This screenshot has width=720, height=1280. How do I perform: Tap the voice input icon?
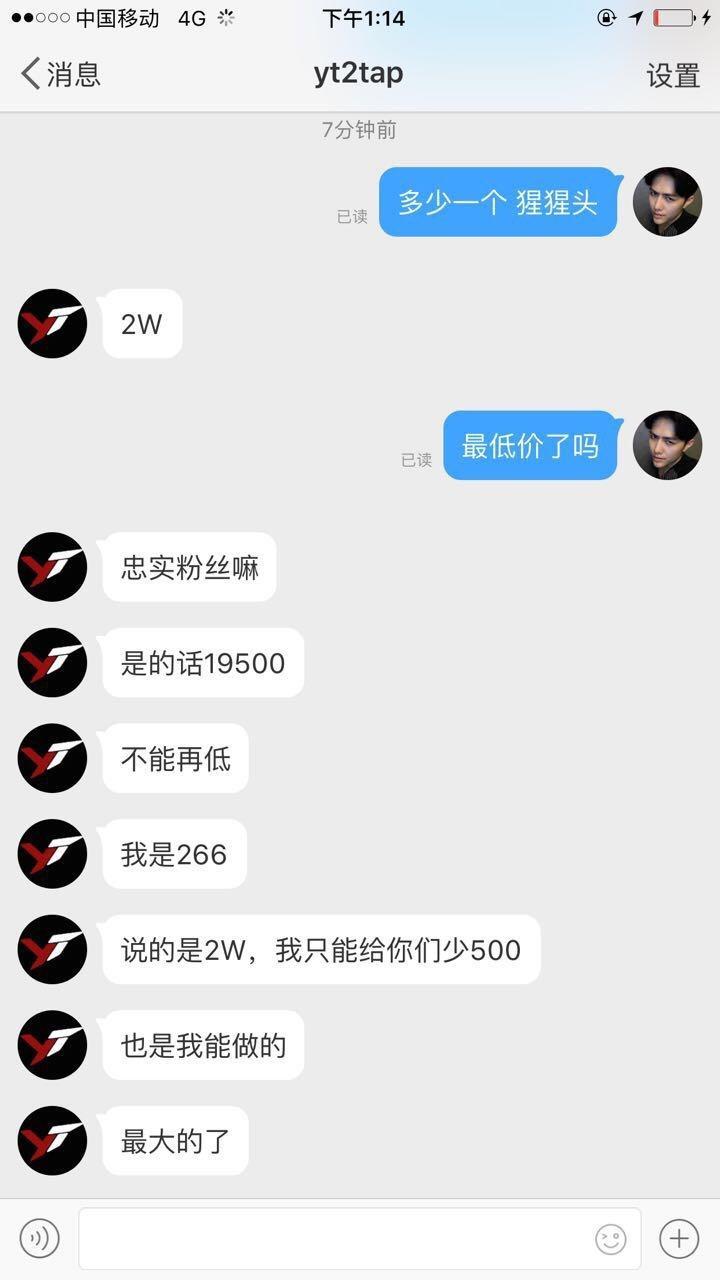point(40,1239)
